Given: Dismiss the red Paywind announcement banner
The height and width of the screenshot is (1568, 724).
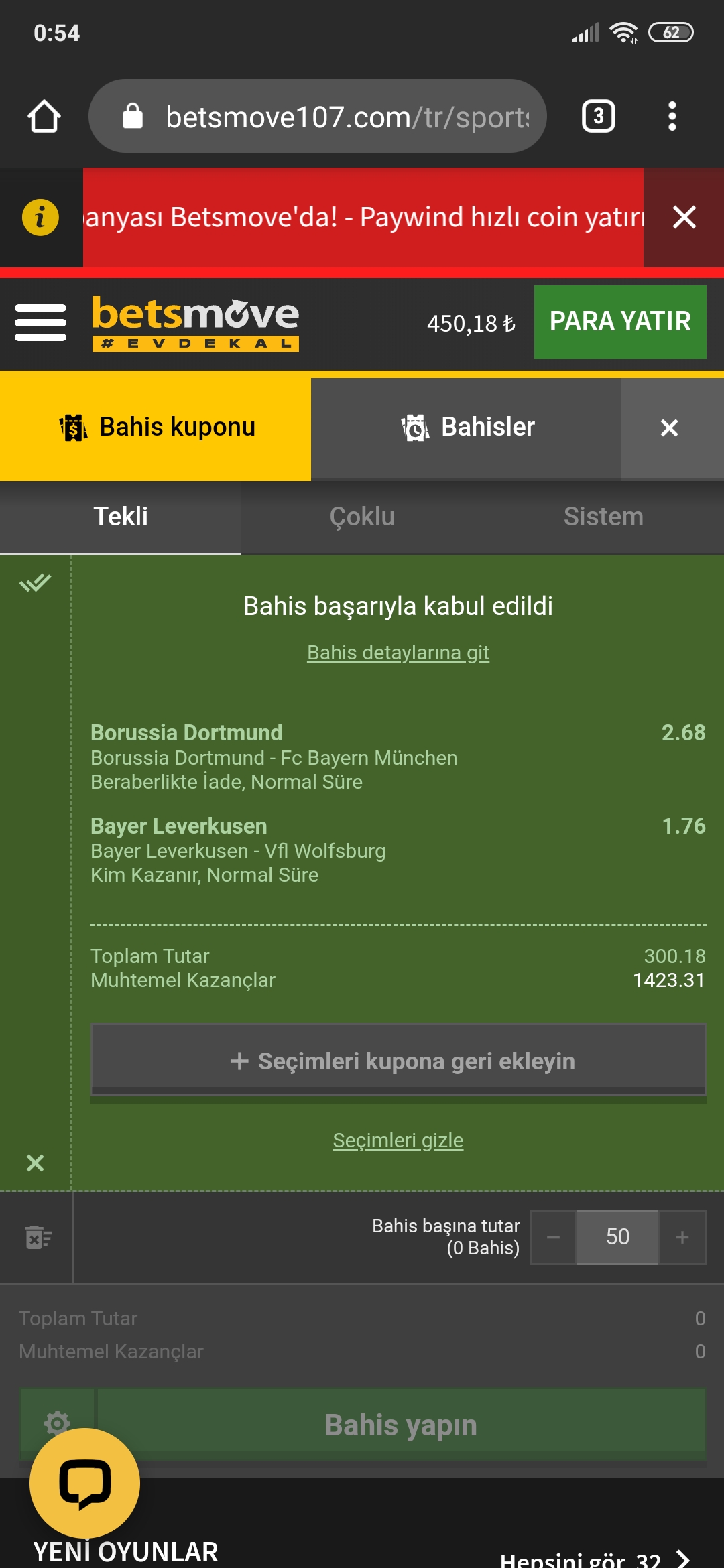Looking at the screenshot, I should (x=684, y=217).
